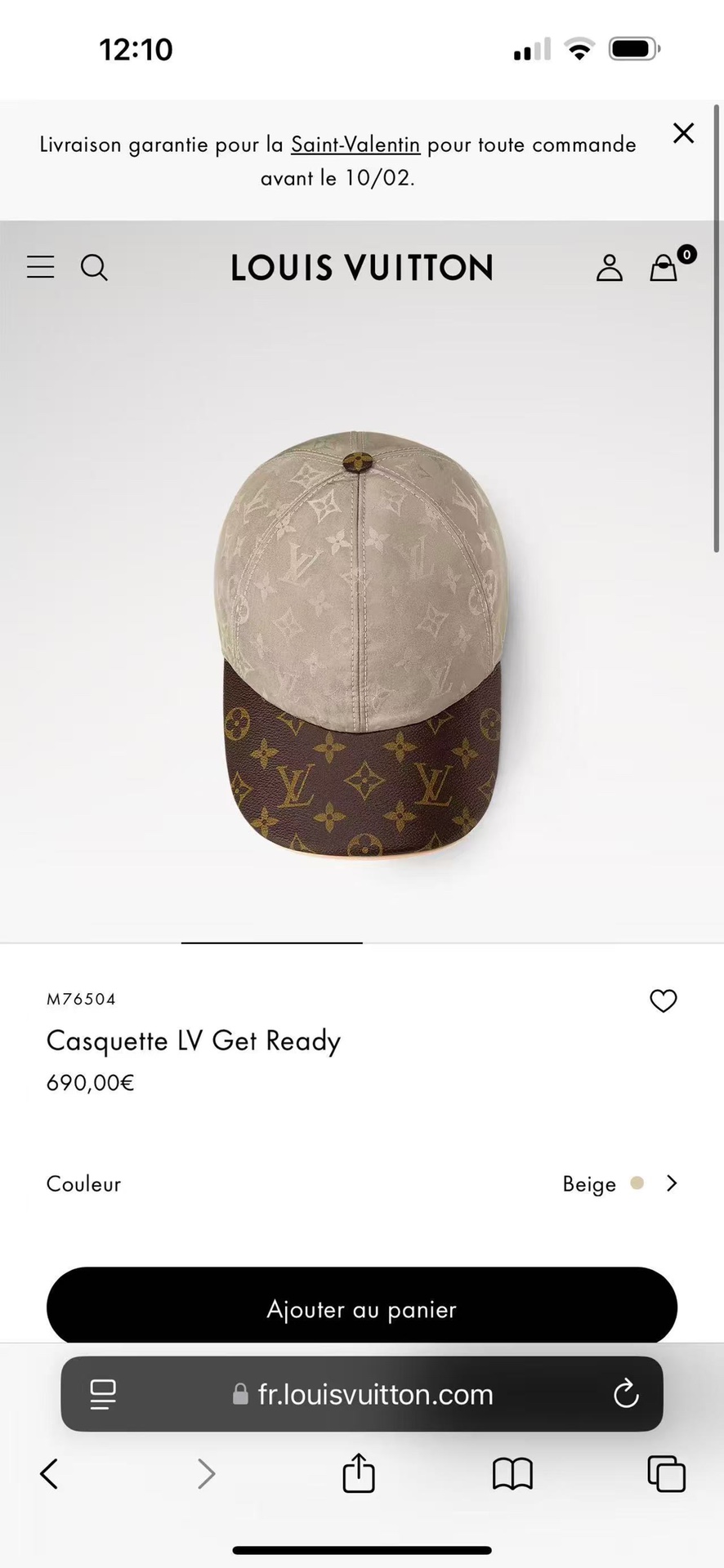Dismiss the Saint-Valentin delivery banner
Image resolution: width=724 pixels, height=1568 pixels.
coord(683,132)
